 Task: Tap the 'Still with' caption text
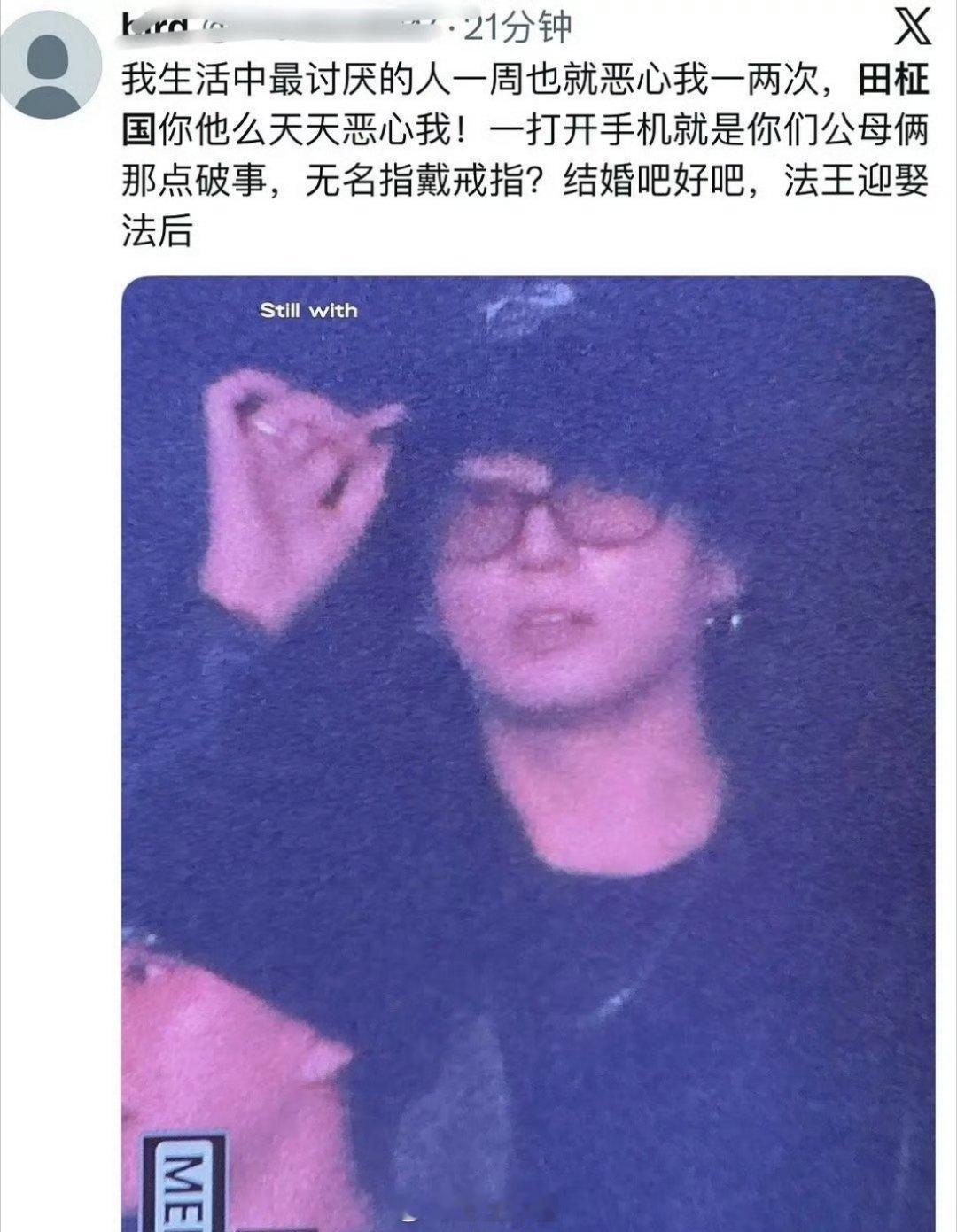click(x=310, y=312)
